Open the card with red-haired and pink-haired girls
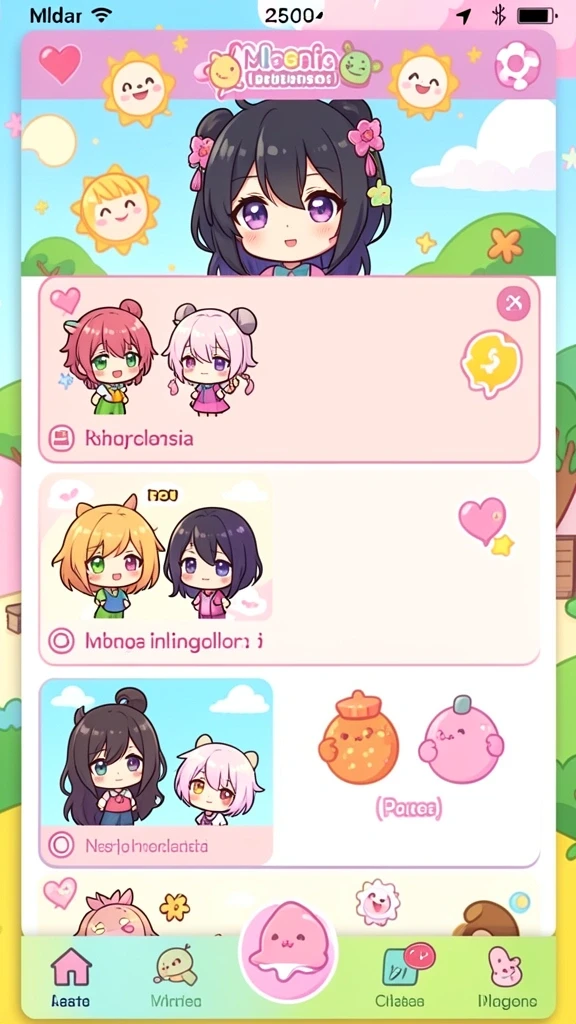This screenshot has height=1024, width=576. pyautogui.click(x=289, y=370)
